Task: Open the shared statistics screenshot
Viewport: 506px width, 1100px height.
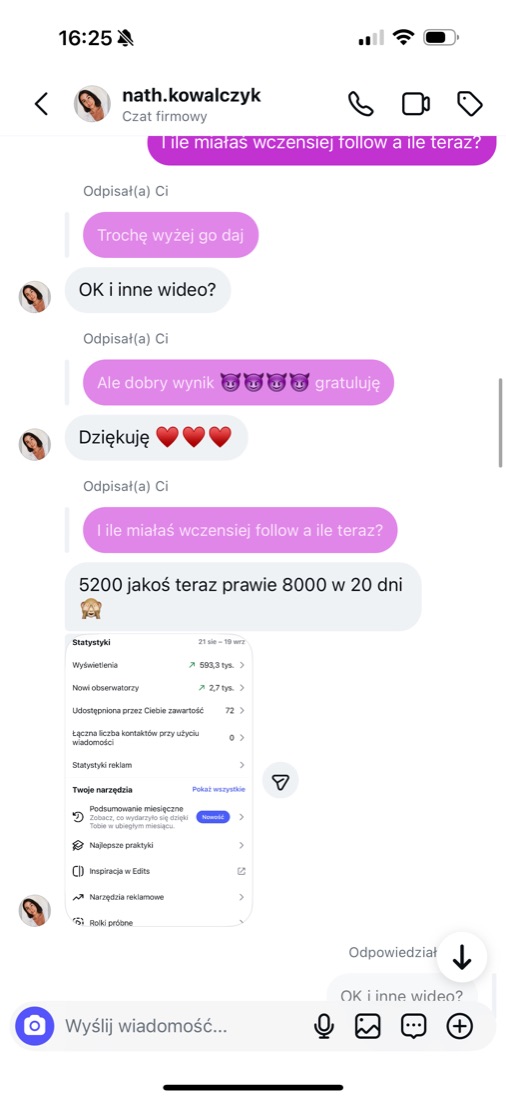Action: click(x=159, y=780)
